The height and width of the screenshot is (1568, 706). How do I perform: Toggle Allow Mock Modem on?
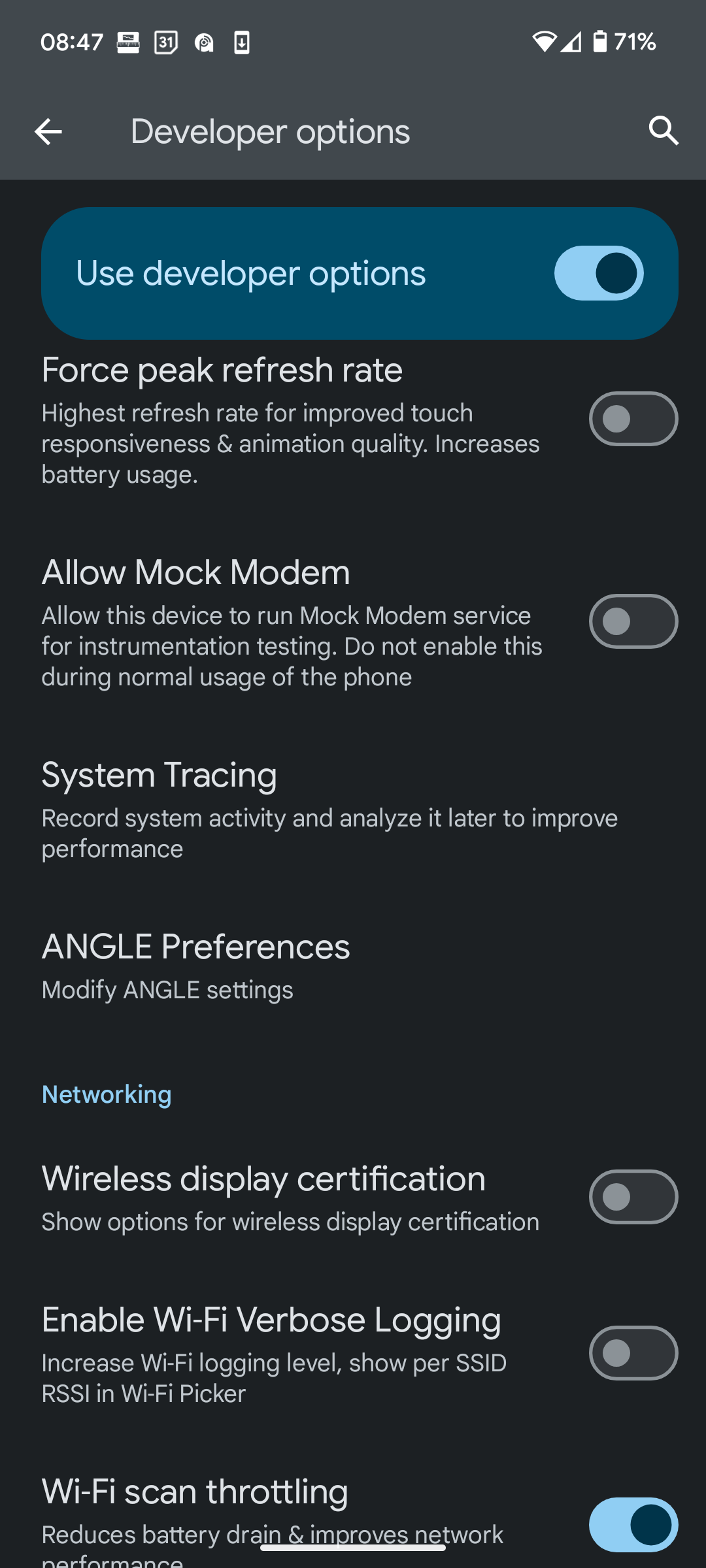(x=633, y=621)
